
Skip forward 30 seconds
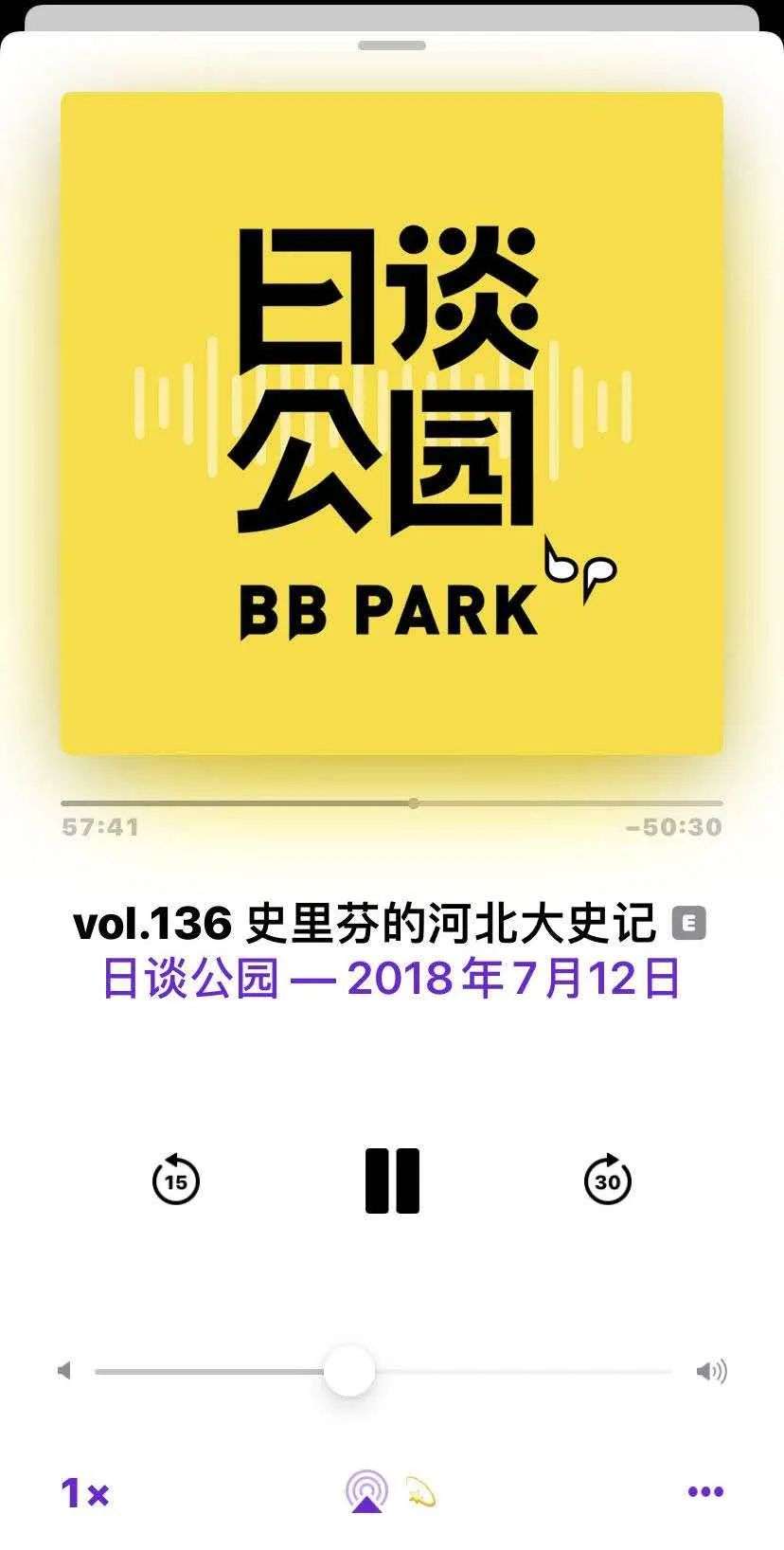pyautogui.click(x=607, y=1181)
